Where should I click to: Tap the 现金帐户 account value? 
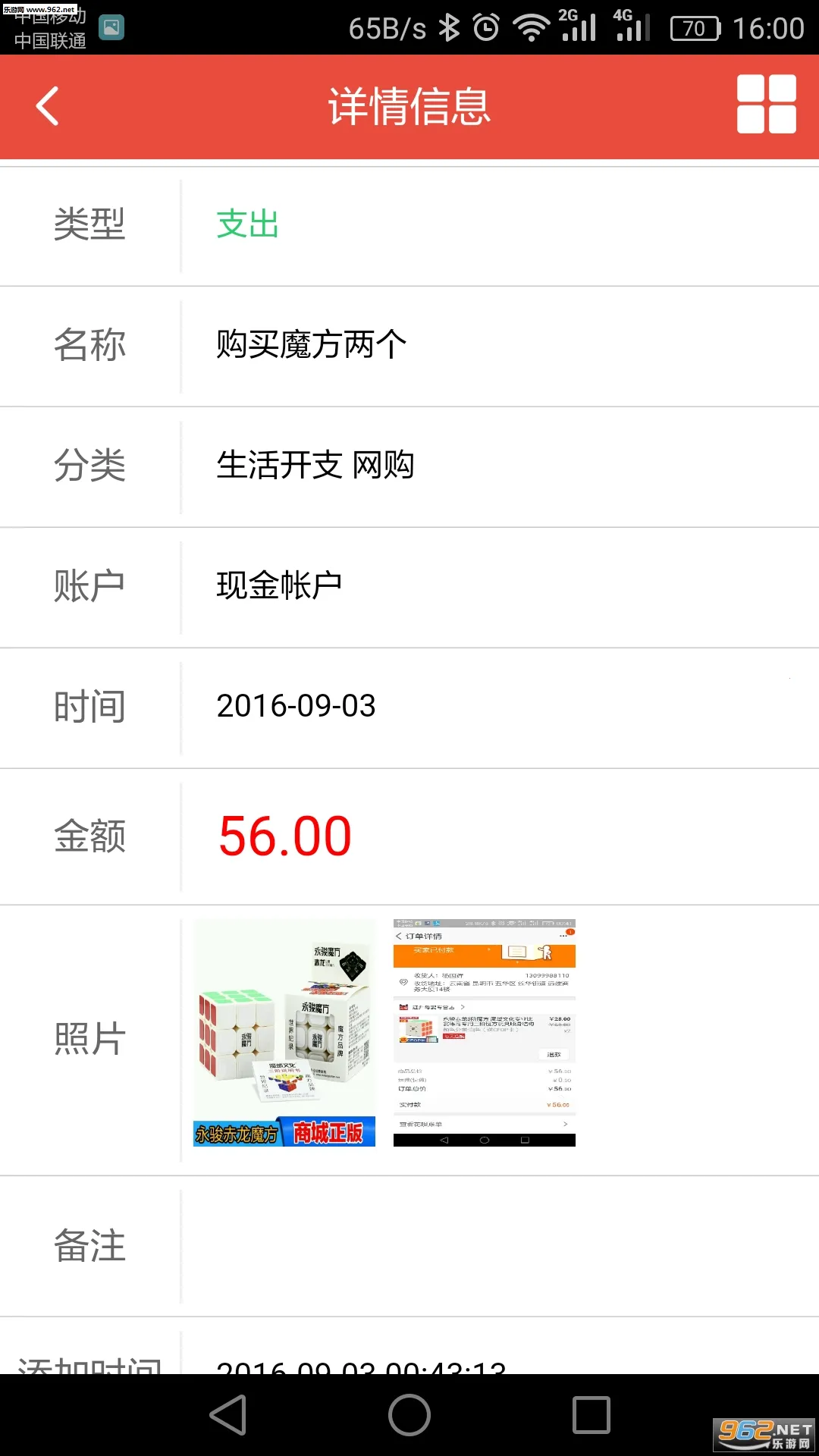278,585
